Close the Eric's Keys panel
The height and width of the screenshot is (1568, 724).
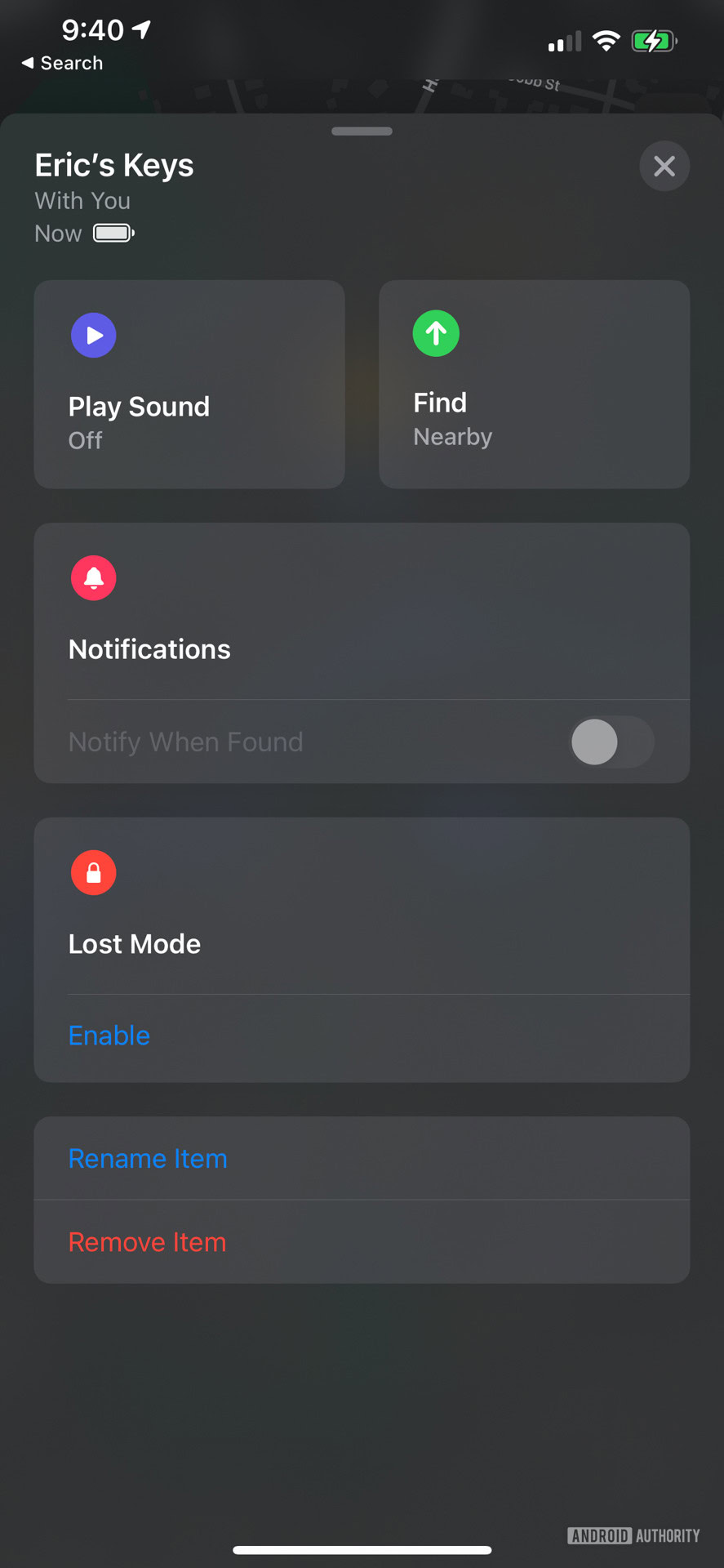tap(664, 167)
